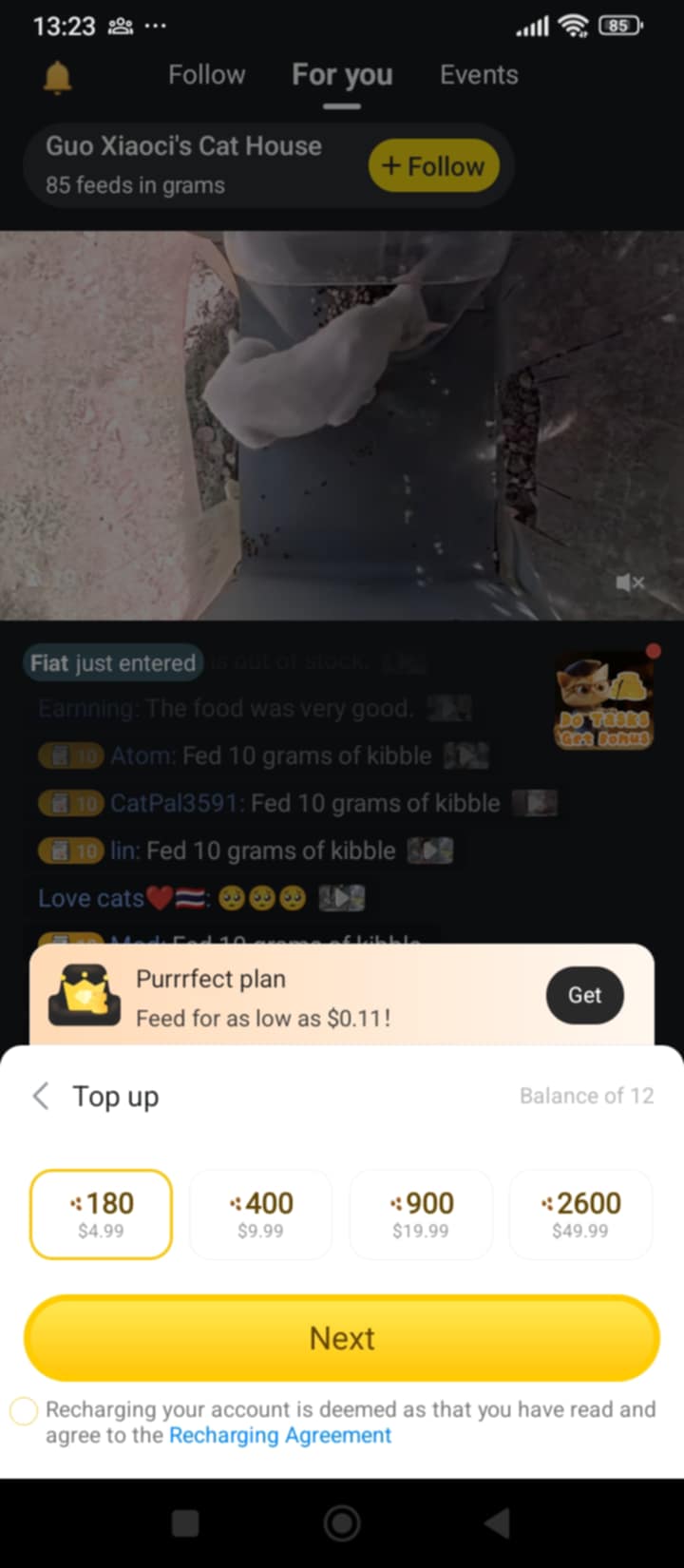Go back from the Top up sheet
The height and width of the screenshot is (1568, 684).
point(41,1096)
